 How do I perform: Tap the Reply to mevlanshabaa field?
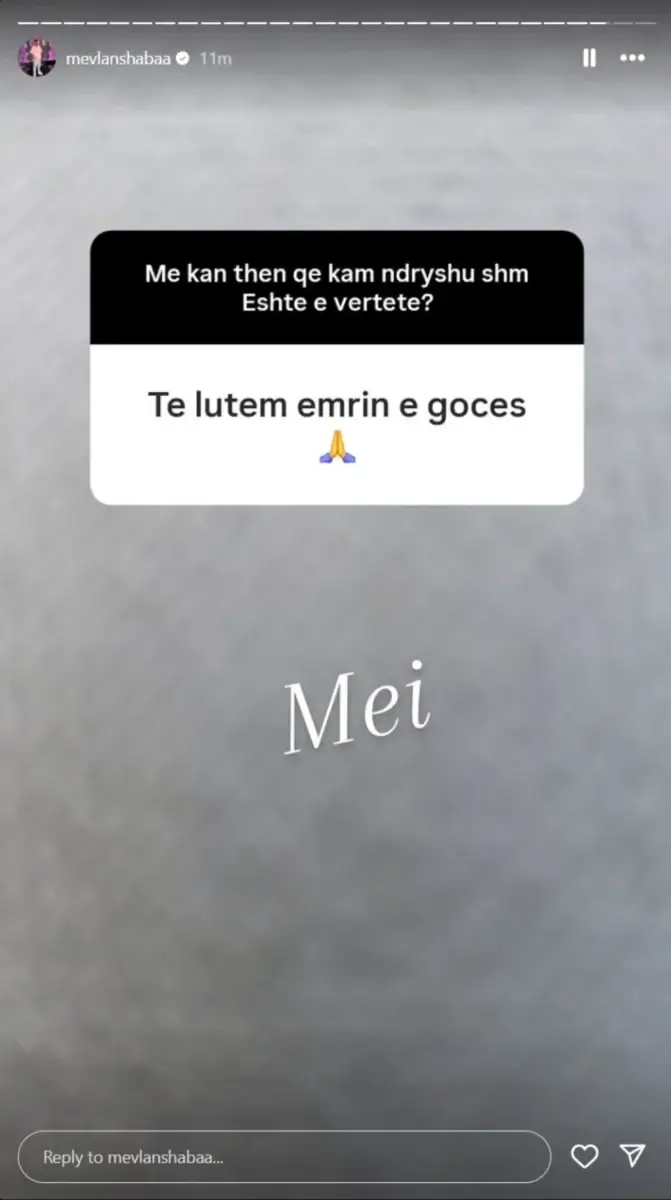click(284, 1157)
